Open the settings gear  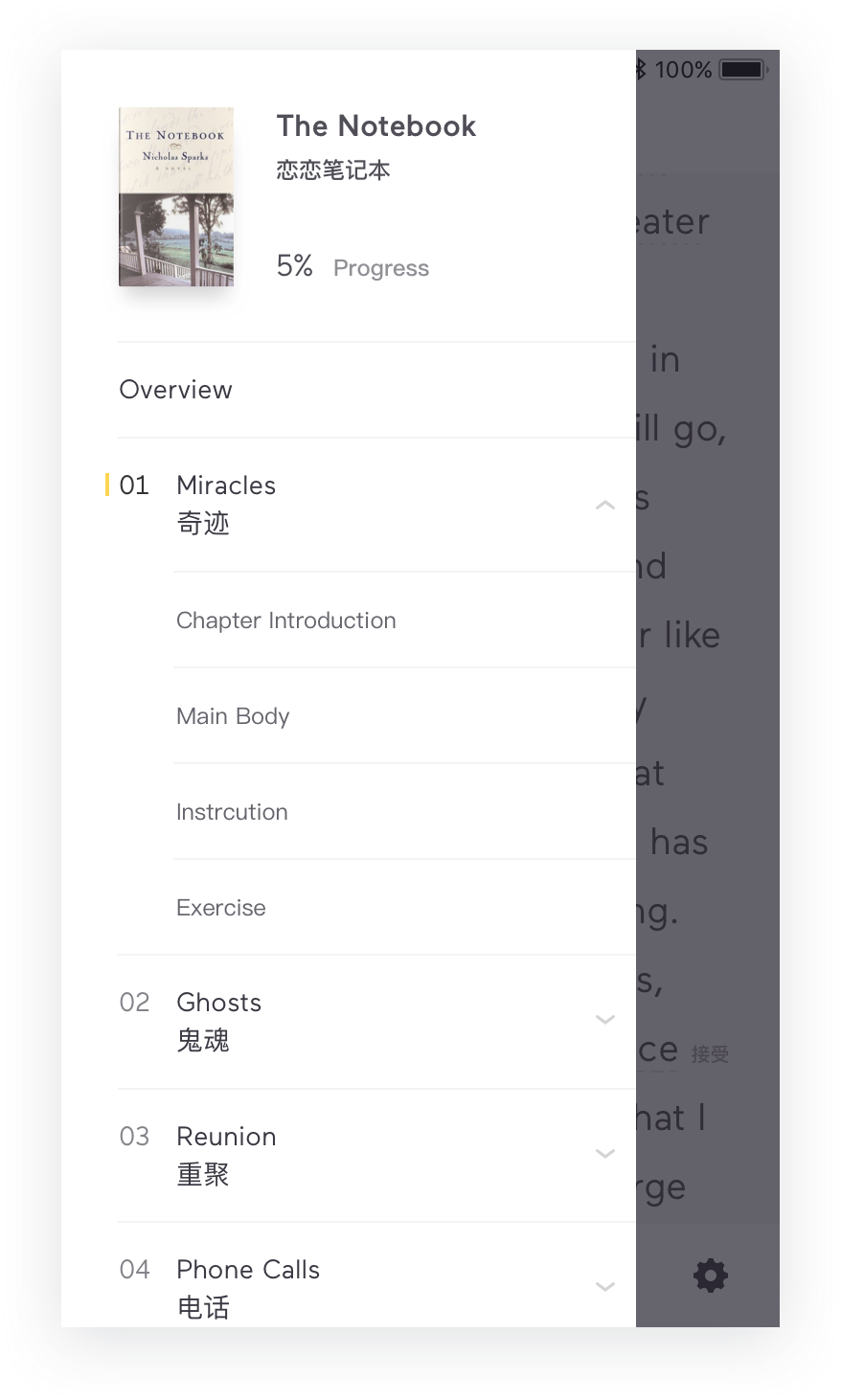tap(710, 1276)
